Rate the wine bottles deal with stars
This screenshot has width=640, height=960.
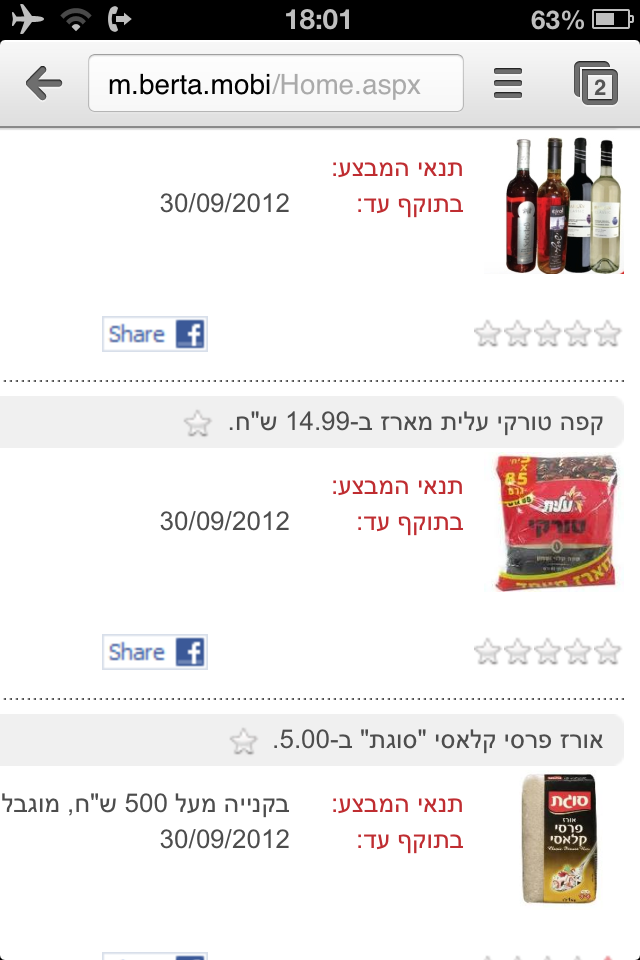(547, 334)
